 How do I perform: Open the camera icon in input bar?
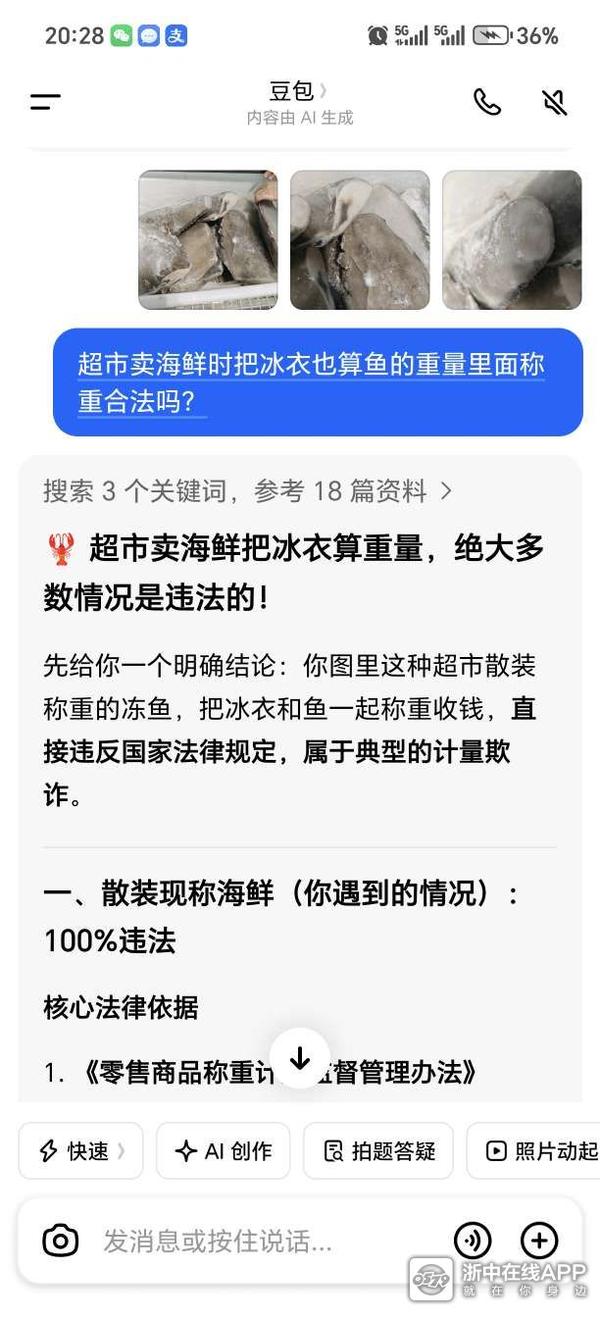(x=60, y=1241)
